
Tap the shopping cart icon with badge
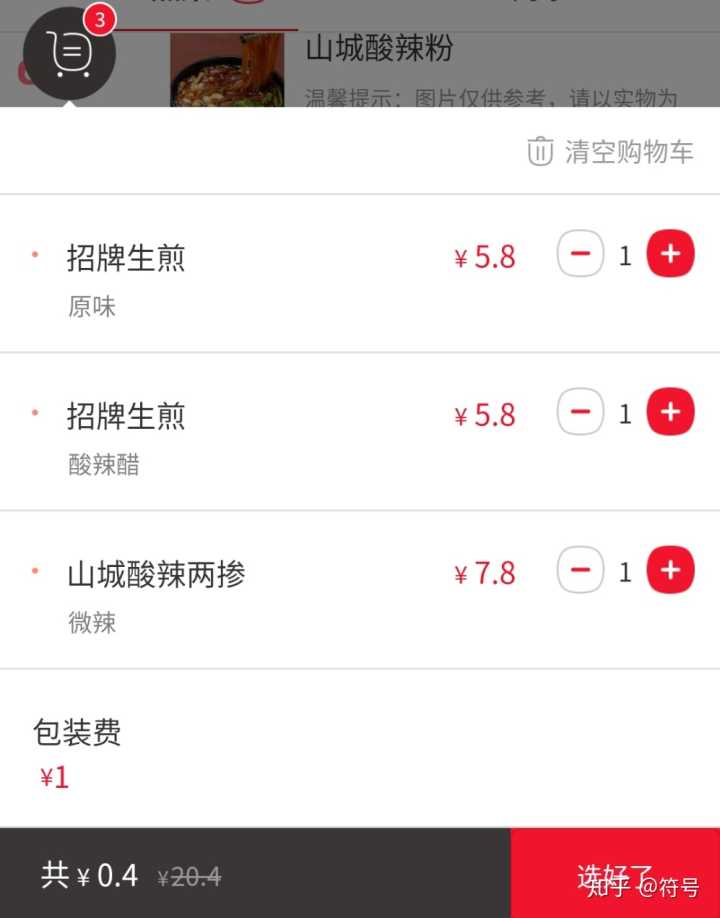pos(70,52)
